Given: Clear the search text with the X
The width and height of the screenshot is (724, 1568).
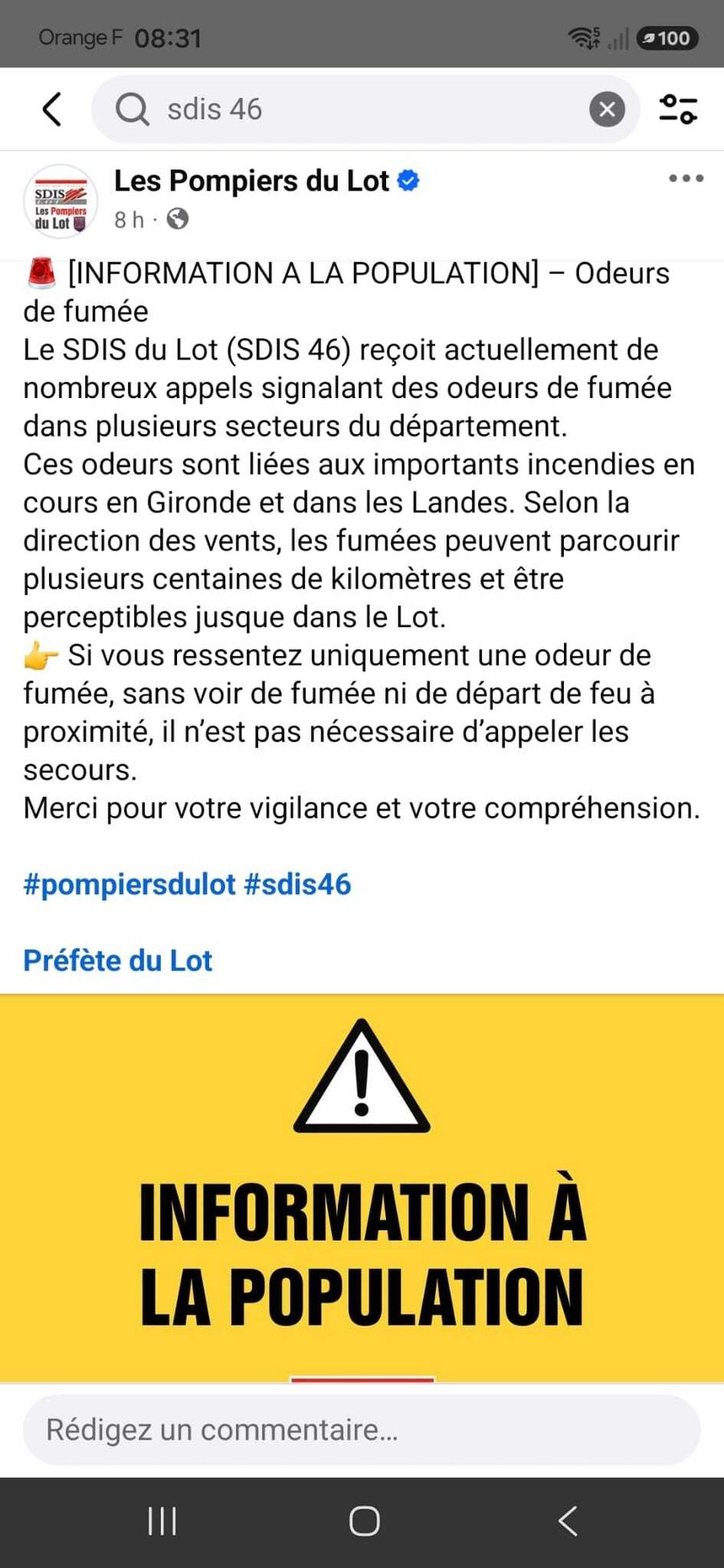Looking at the screenshot, I should 607,109.
